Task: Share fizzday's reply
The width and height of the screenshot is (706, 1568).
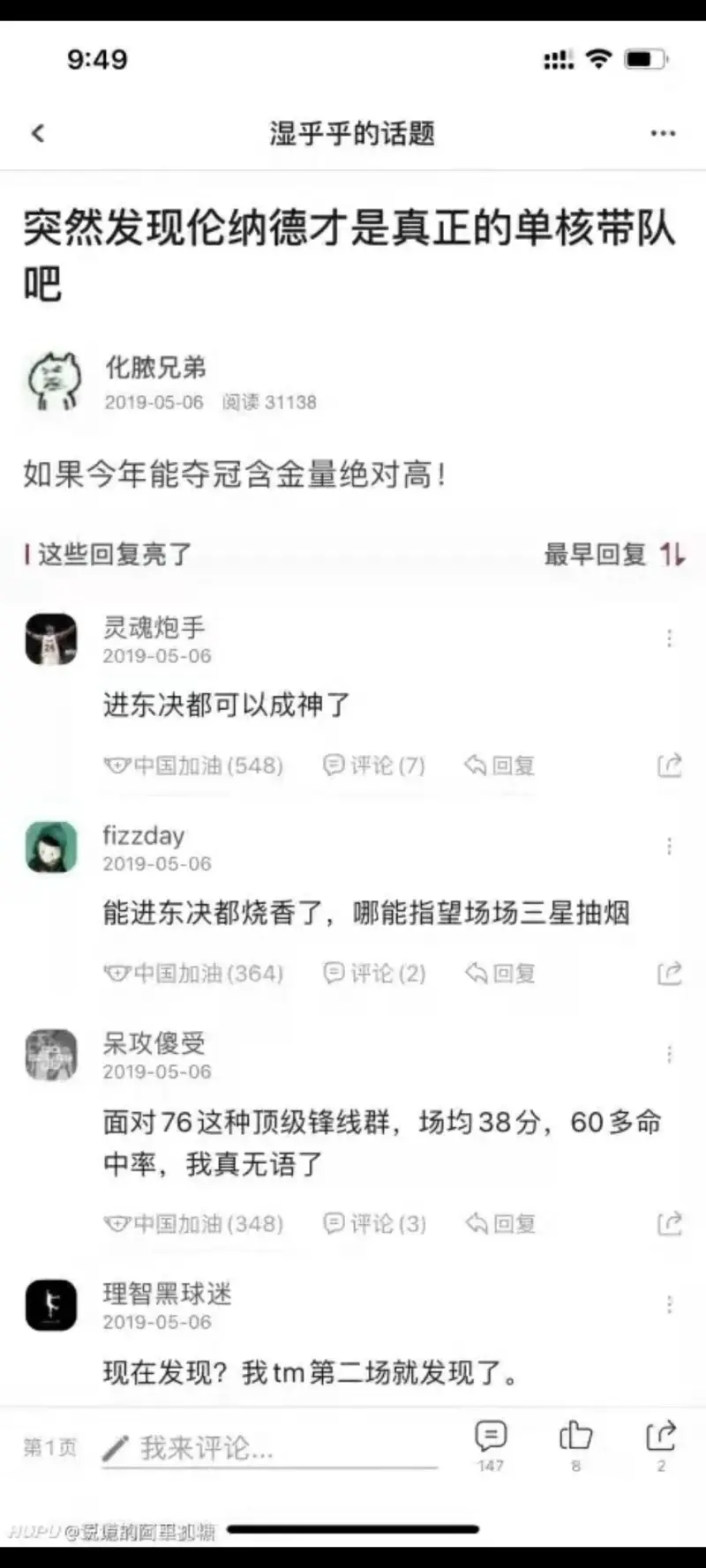Action: coord(669,974)
